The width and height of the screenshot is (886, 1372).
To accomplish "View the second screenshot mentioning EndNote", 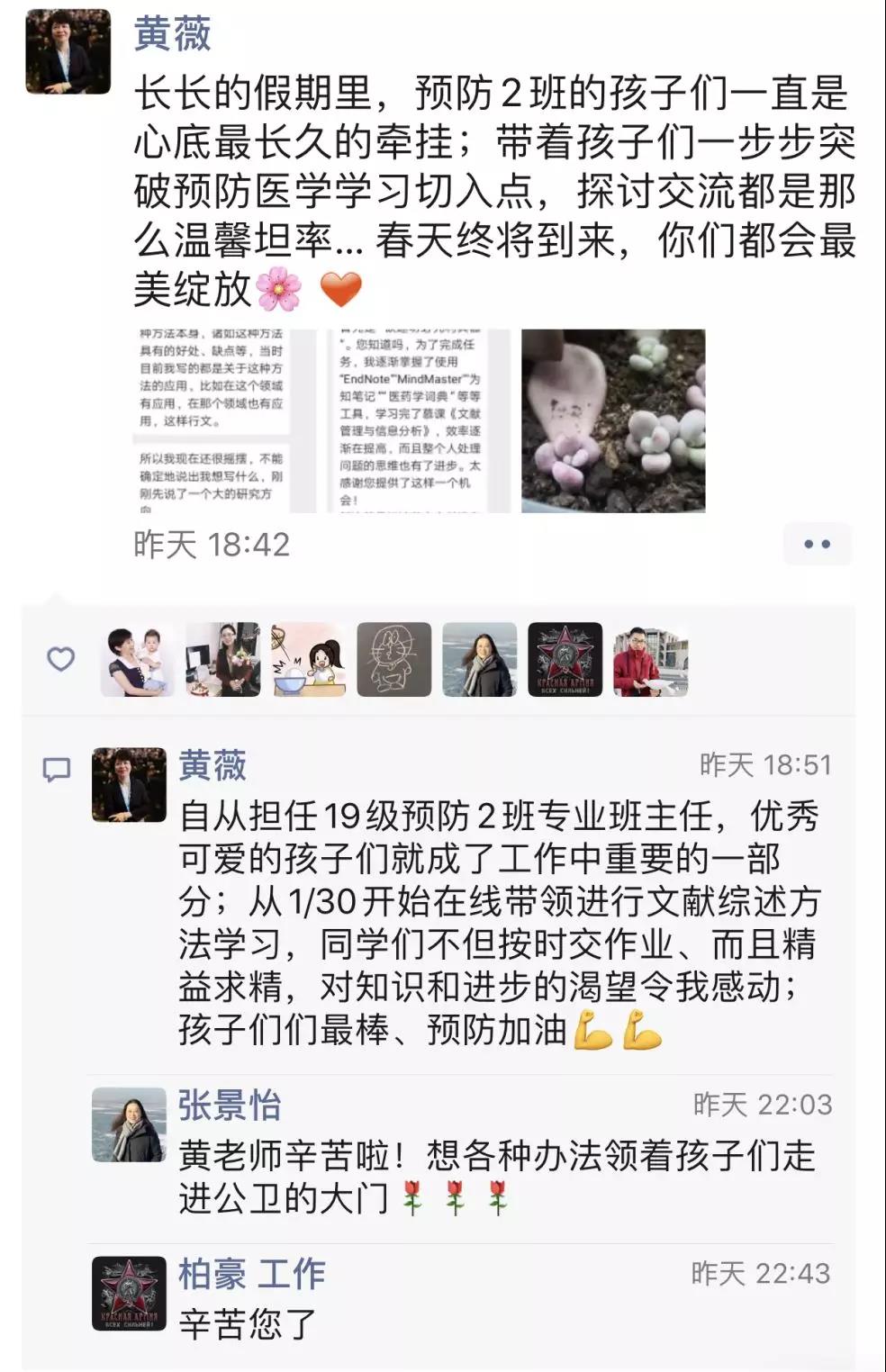I will (x=420, y=421).
